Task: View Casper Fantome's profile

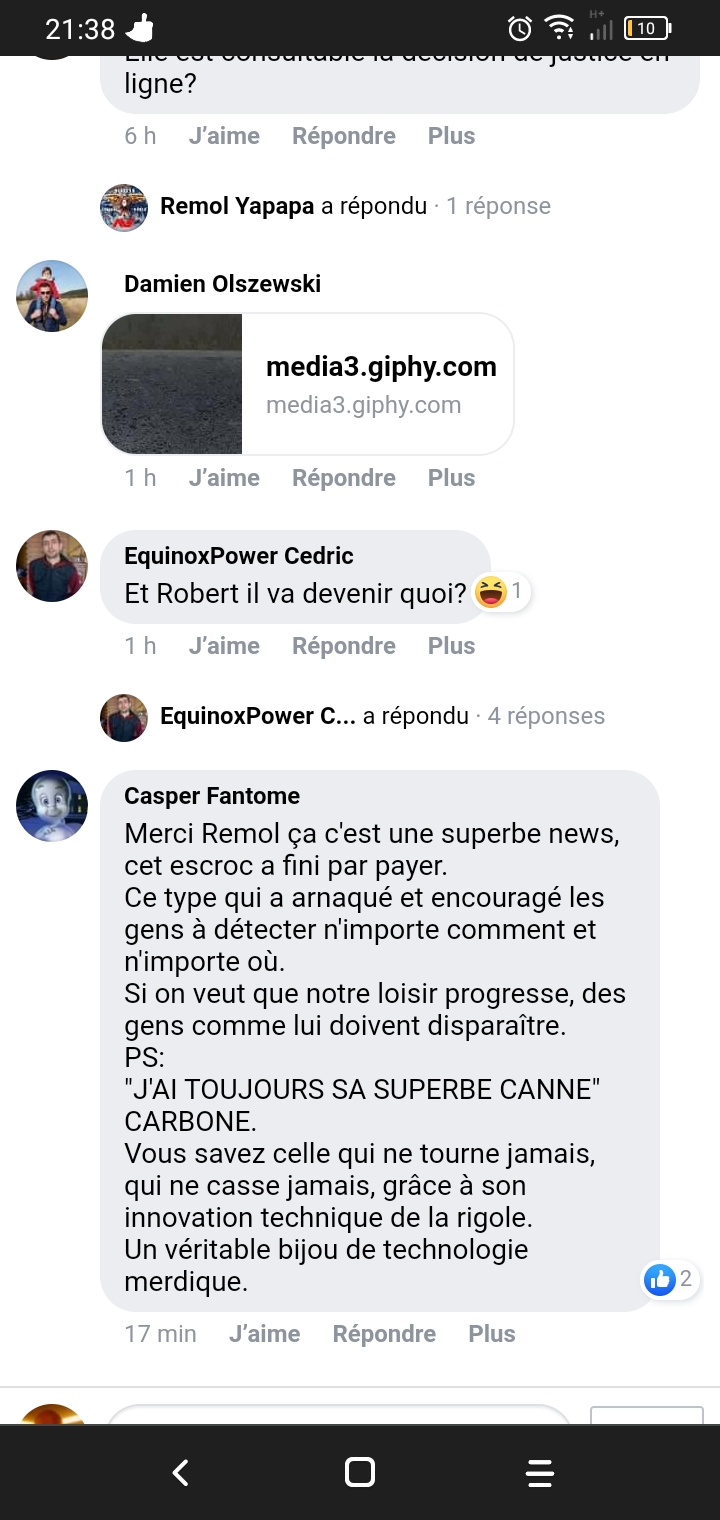Action: [x=52, y=806]
